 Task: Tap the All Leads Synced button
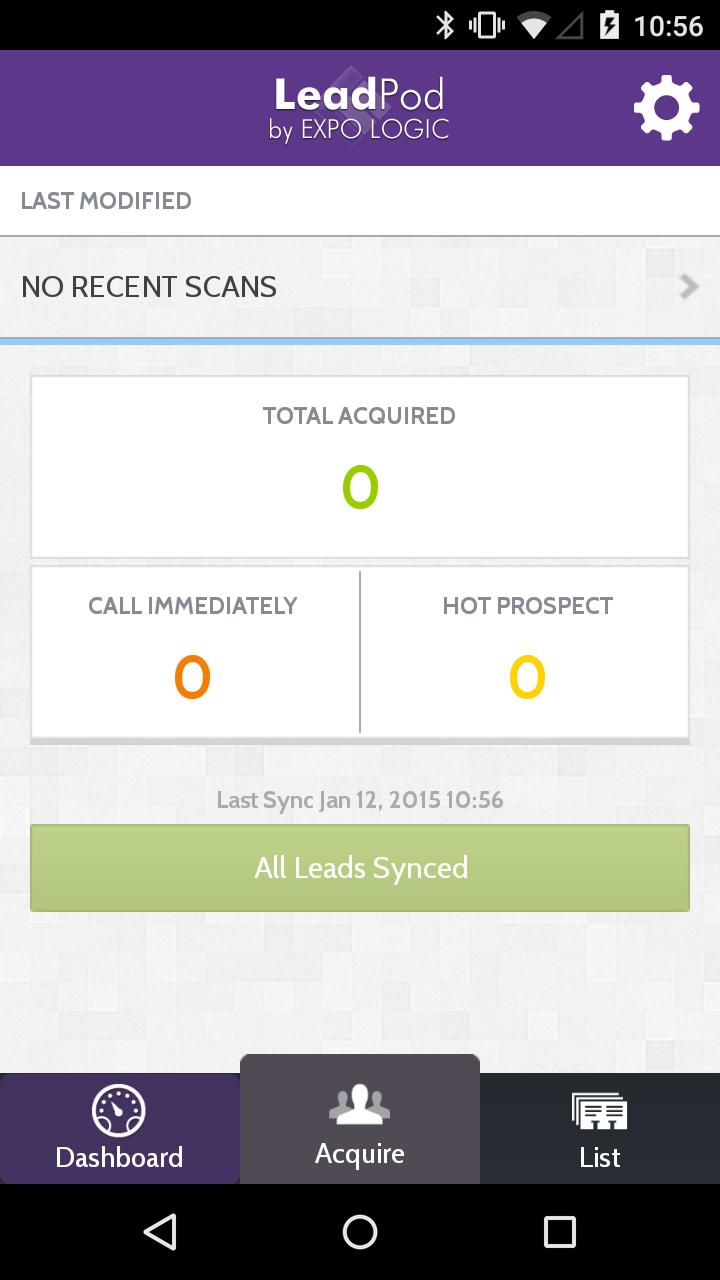[360, 867]
